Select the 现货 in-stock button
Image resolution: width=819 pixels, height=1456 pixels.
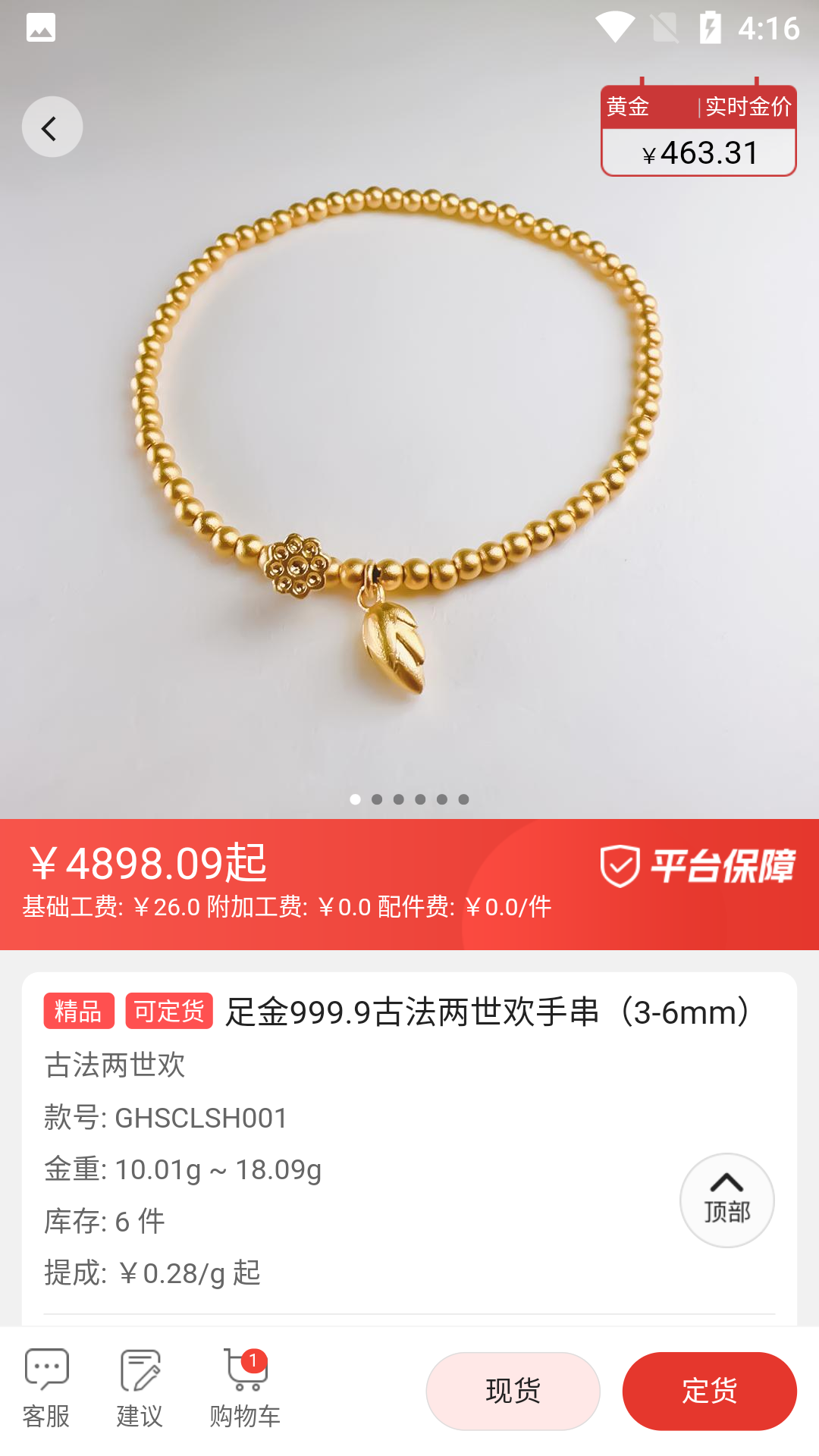[x=513, y=1391]
